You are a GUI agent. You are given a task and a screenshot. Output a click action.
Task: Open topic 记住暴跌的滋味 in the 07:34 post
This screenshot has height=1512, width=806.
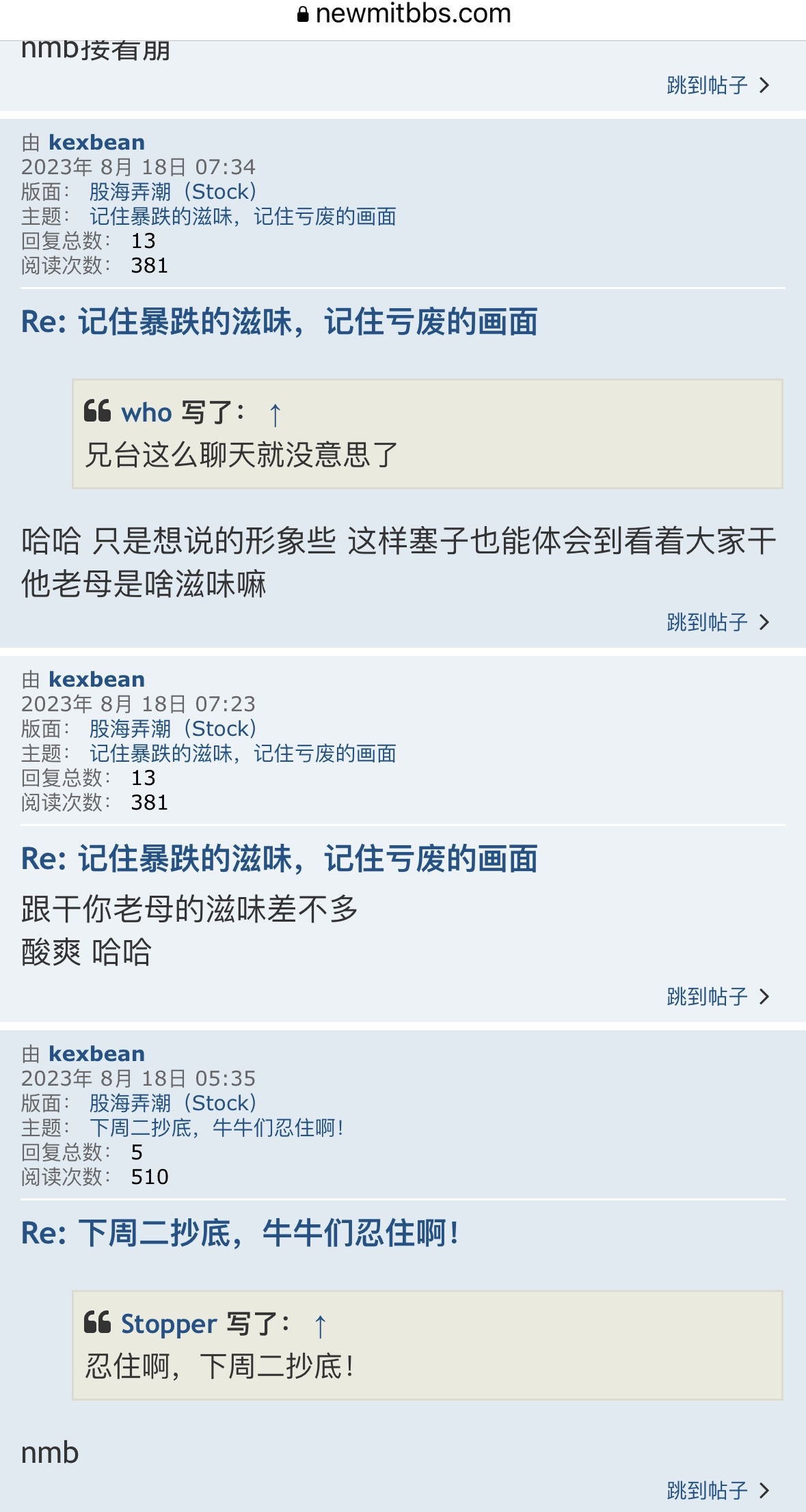coord(243,217)
